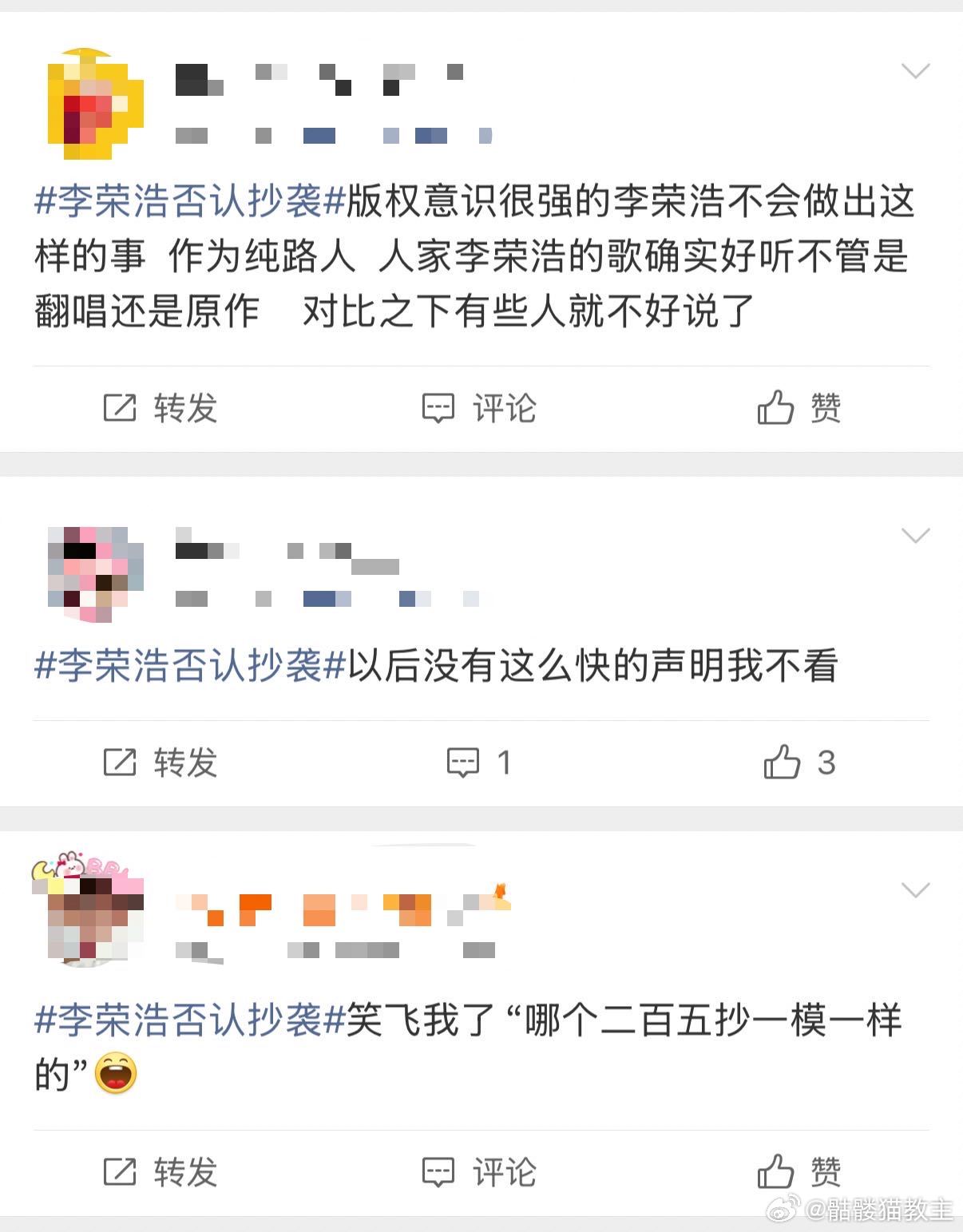Open the hashtag in the third post

(184, 1021)
